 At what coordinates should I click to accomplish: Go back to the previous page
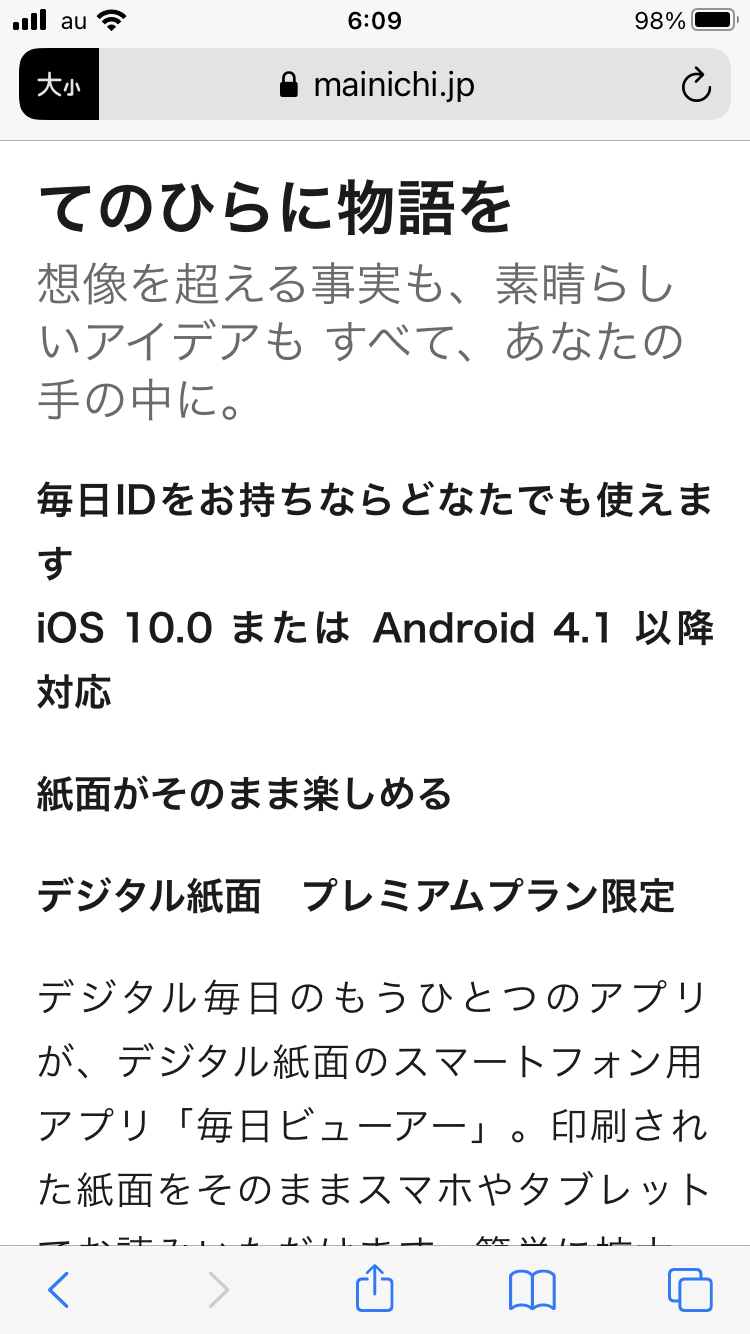pos(59,1289)
